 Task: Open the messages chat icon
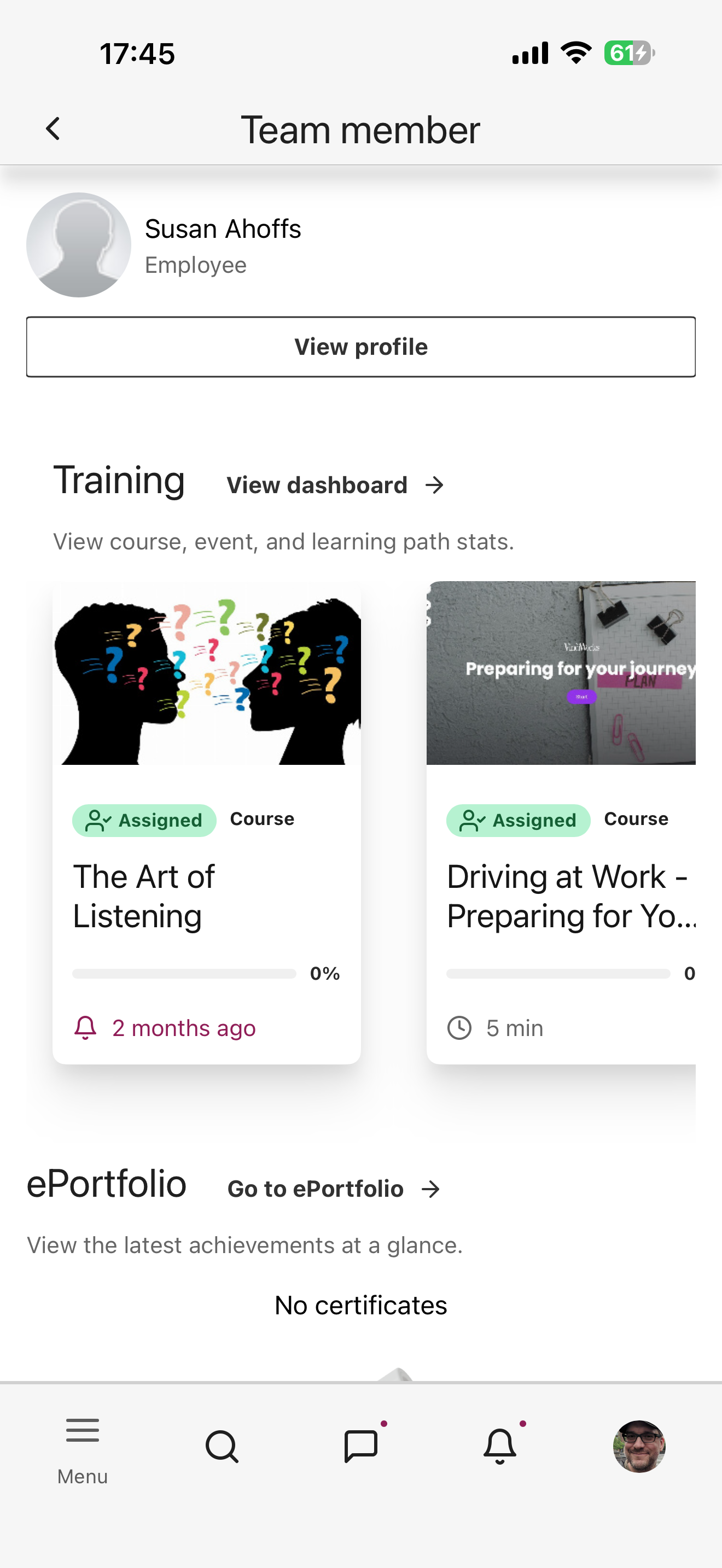tap(361, 1446)
